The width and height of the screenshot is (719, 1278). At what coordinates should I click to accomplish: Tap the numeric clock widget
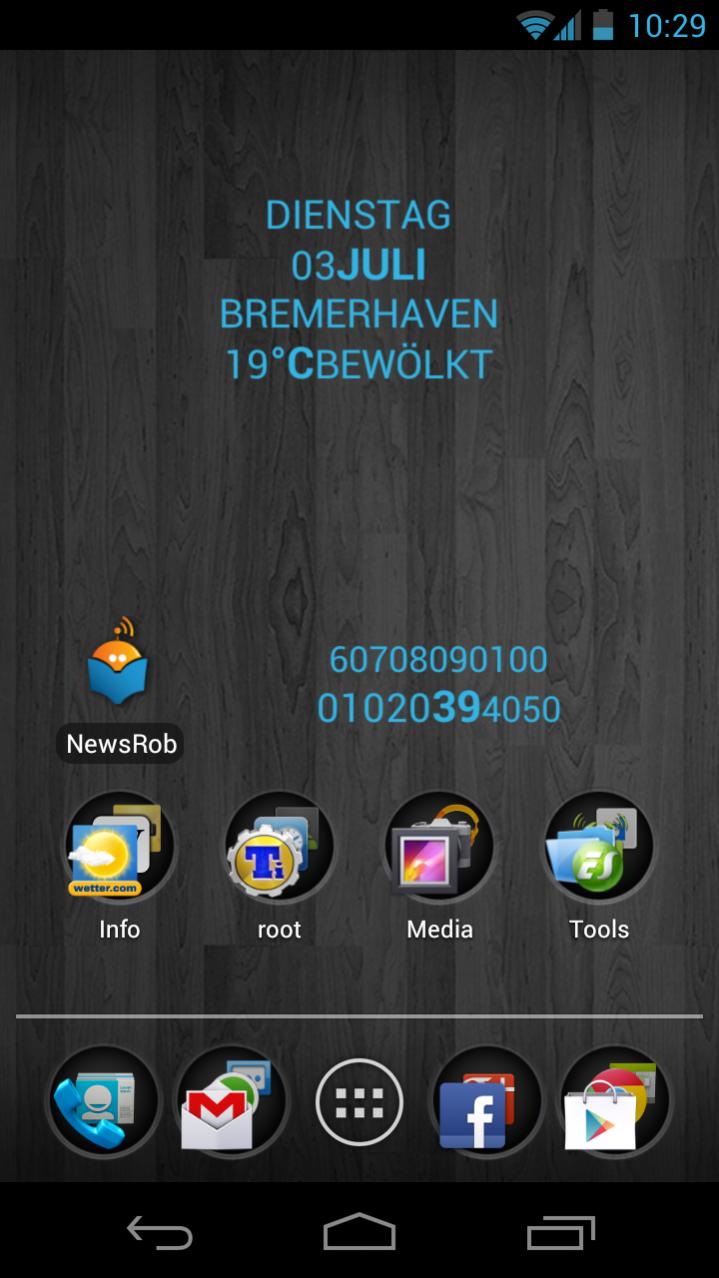point(439,685)
